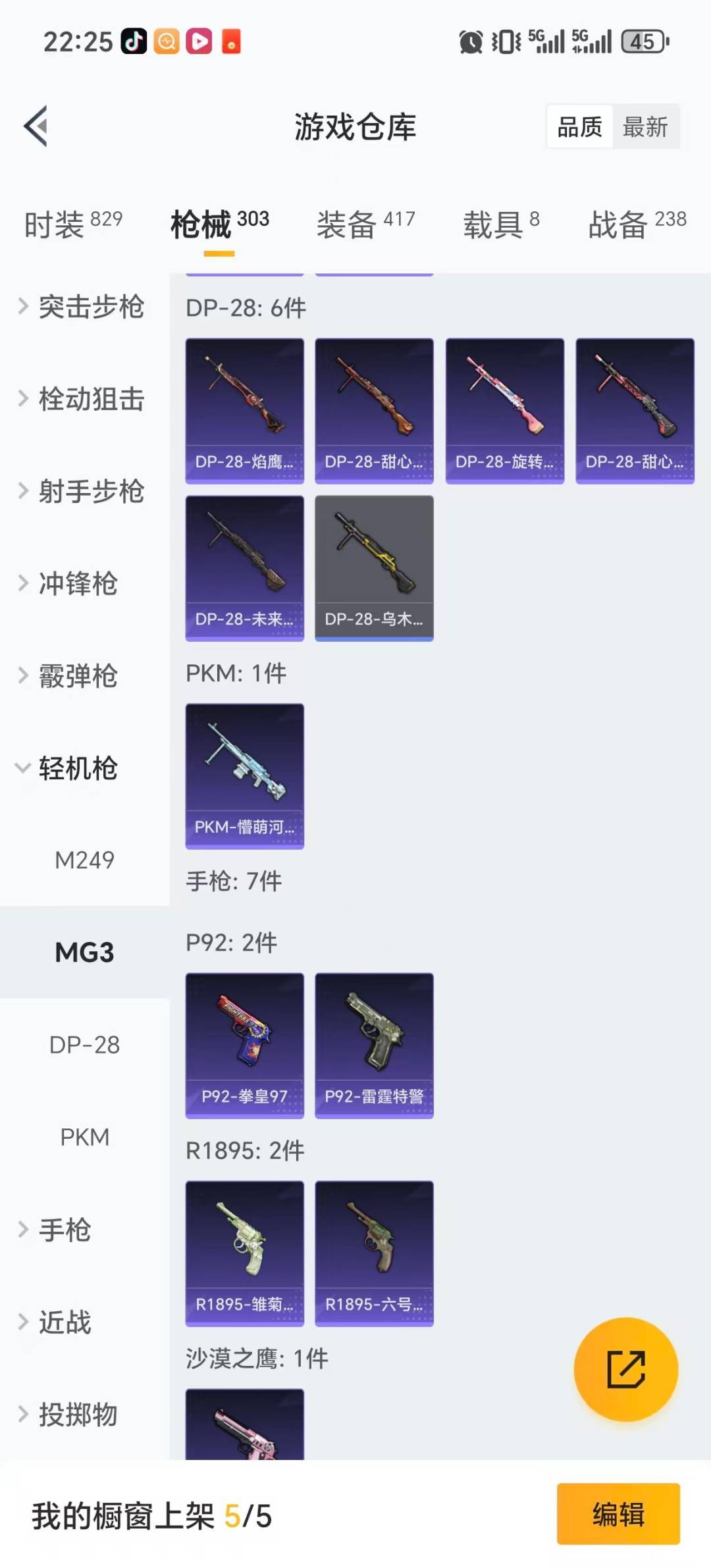View the PKM-懵萌河 skin
Screen dimensions: 711x1568
coord(244,775)
